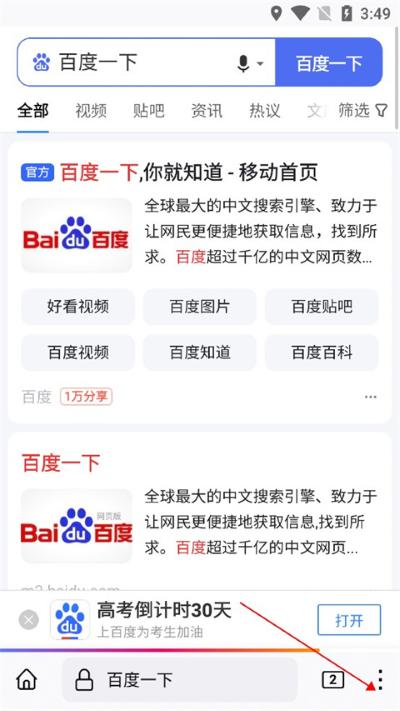This screenshot has height=711, width=400.
Task: Go to the browser home page
Action: 27,679
